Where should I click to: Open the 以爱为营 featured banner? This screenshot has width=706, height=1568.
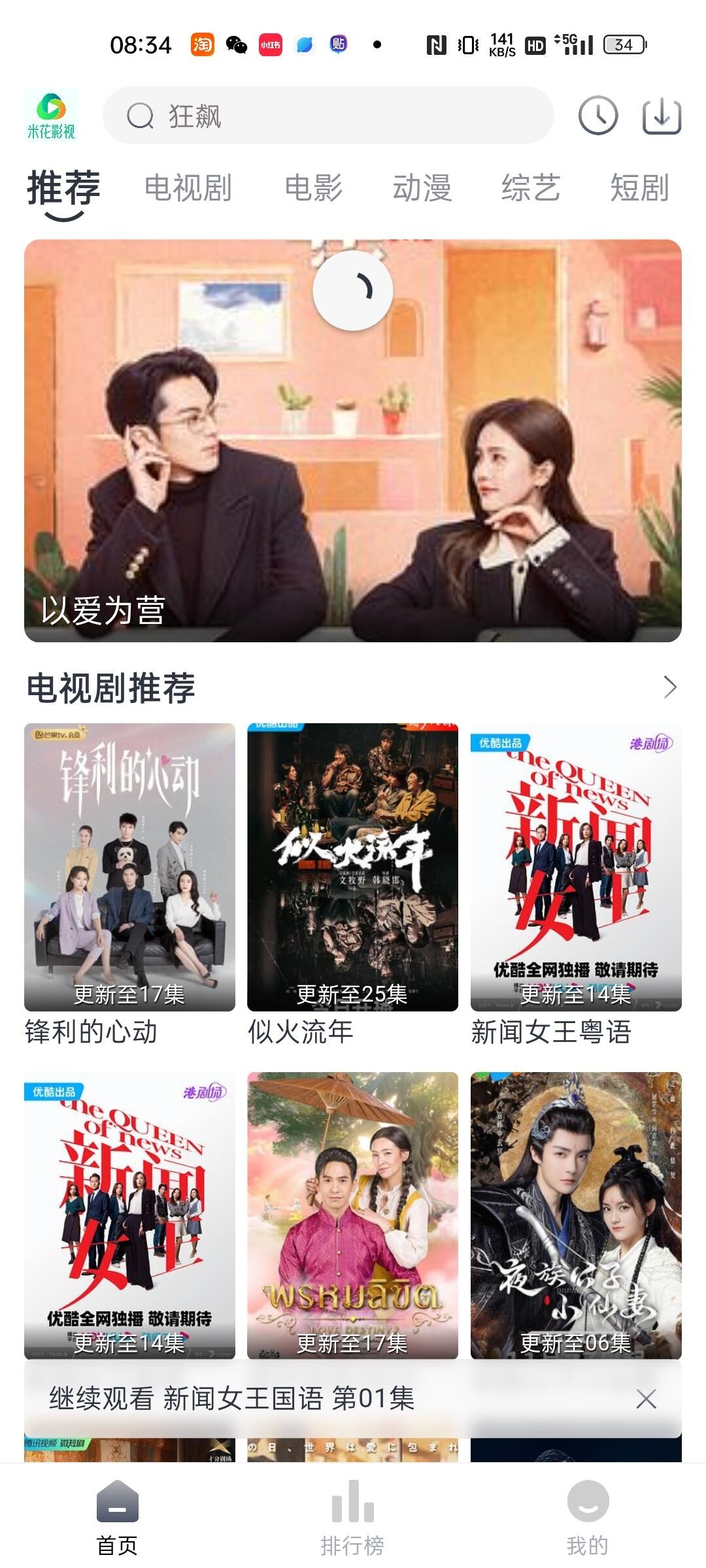point(353,440)
